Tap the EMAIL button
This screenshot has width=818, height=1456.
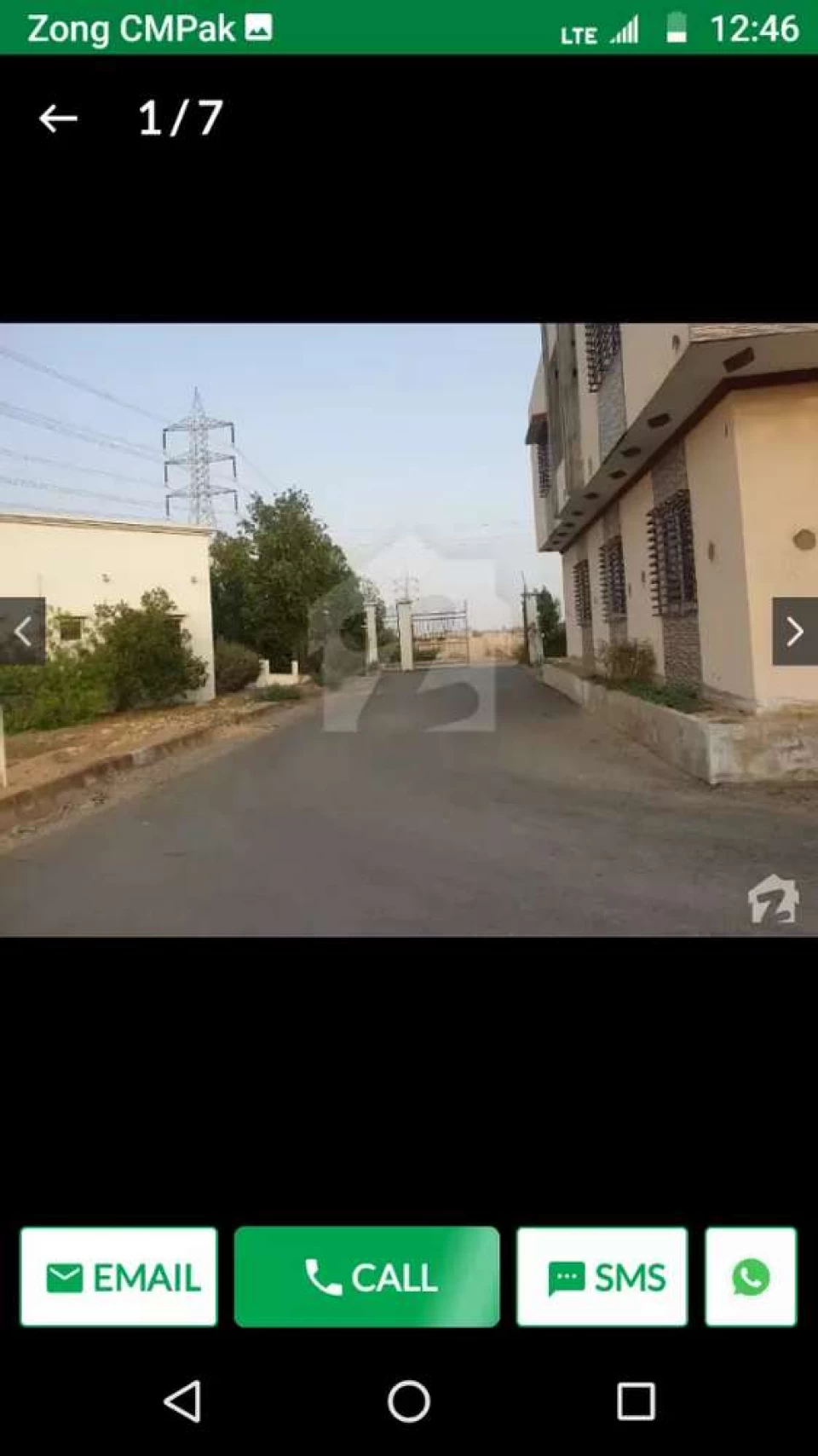(118, 1277)
